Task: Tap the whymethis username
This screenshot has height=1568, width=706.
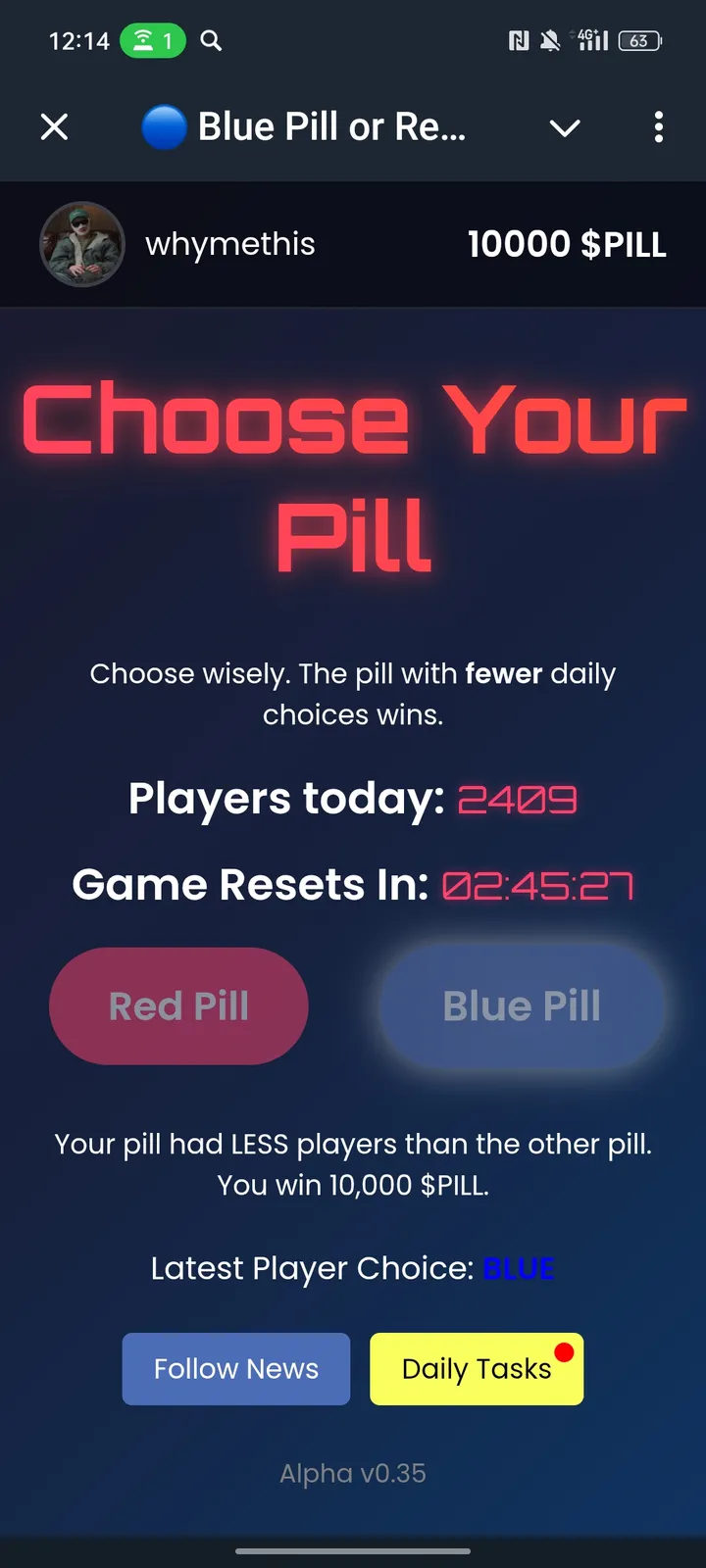Action: tap(229, 244)
